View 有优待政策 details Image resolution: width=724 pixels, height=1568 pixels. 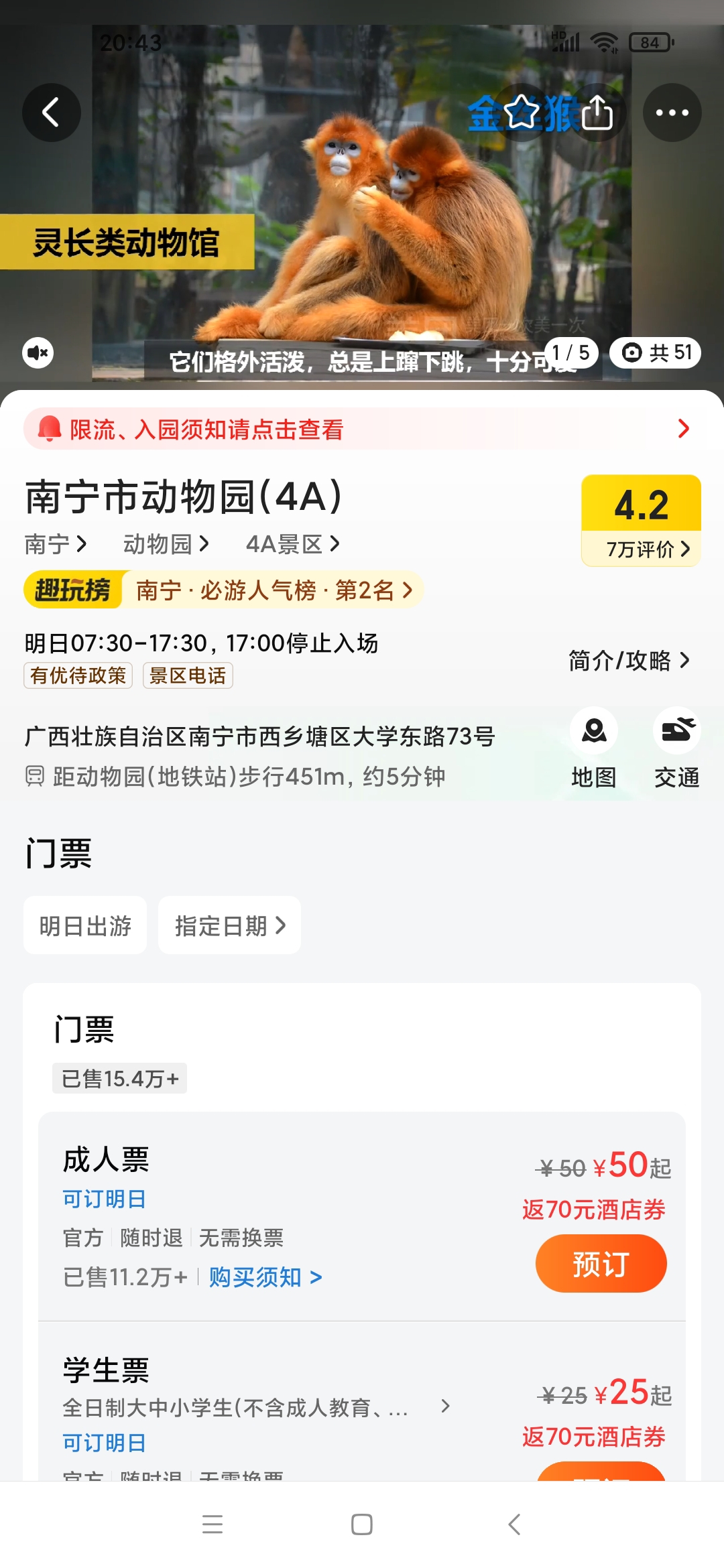coord(78,675)
